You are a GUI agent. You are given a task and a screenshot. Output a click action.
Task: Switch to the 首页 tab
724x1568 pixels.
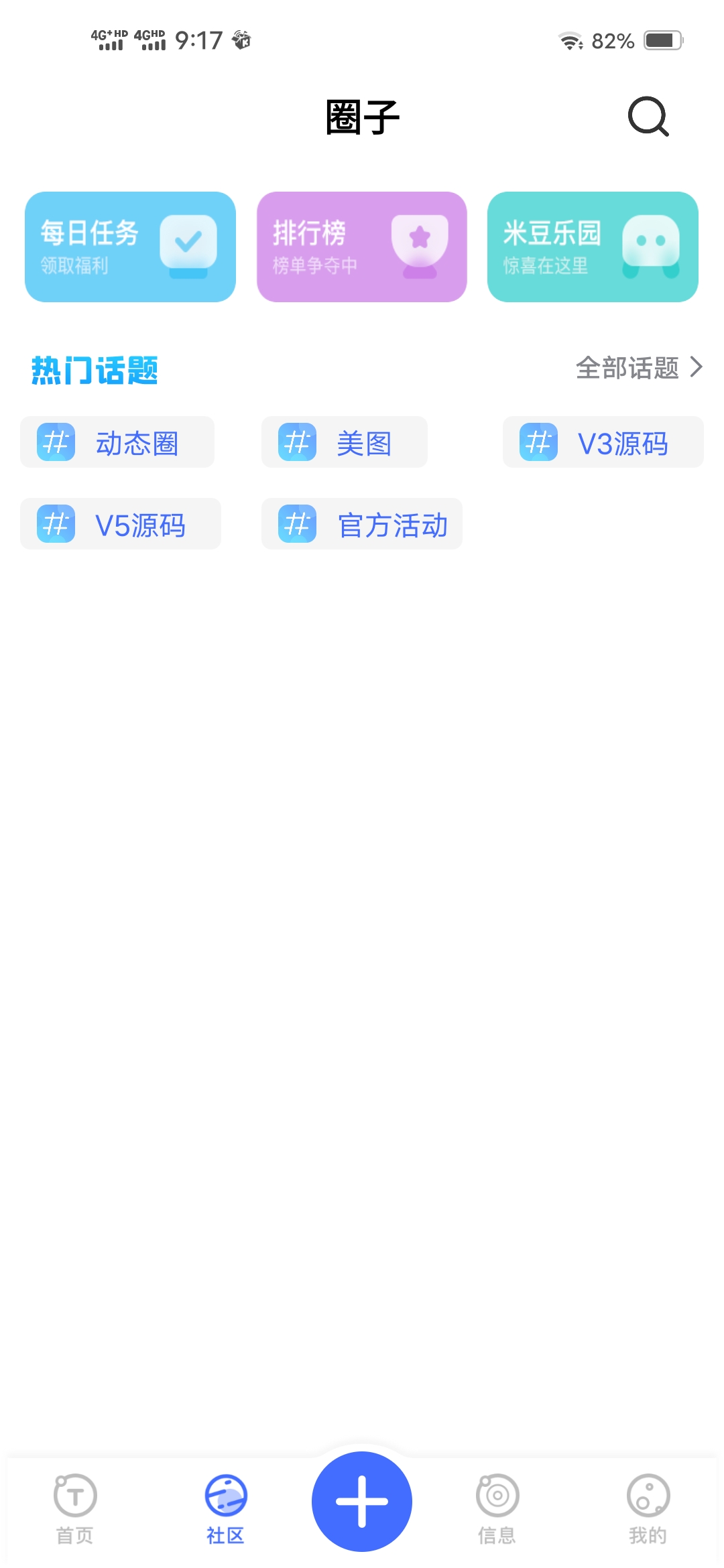[x=74, y=1508]
